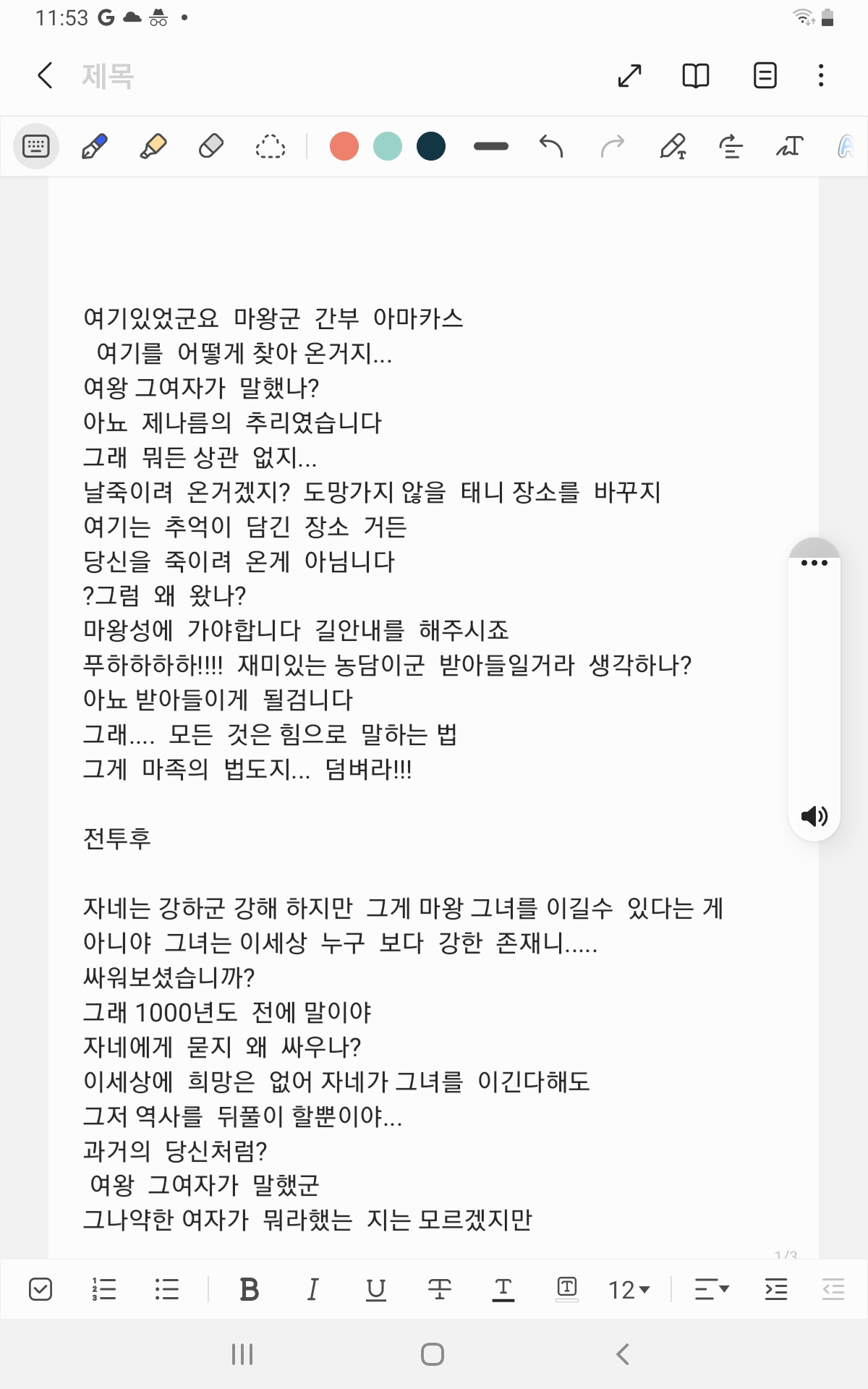
Task: Tap the 제목 title field
Action: tap(109, 76)
